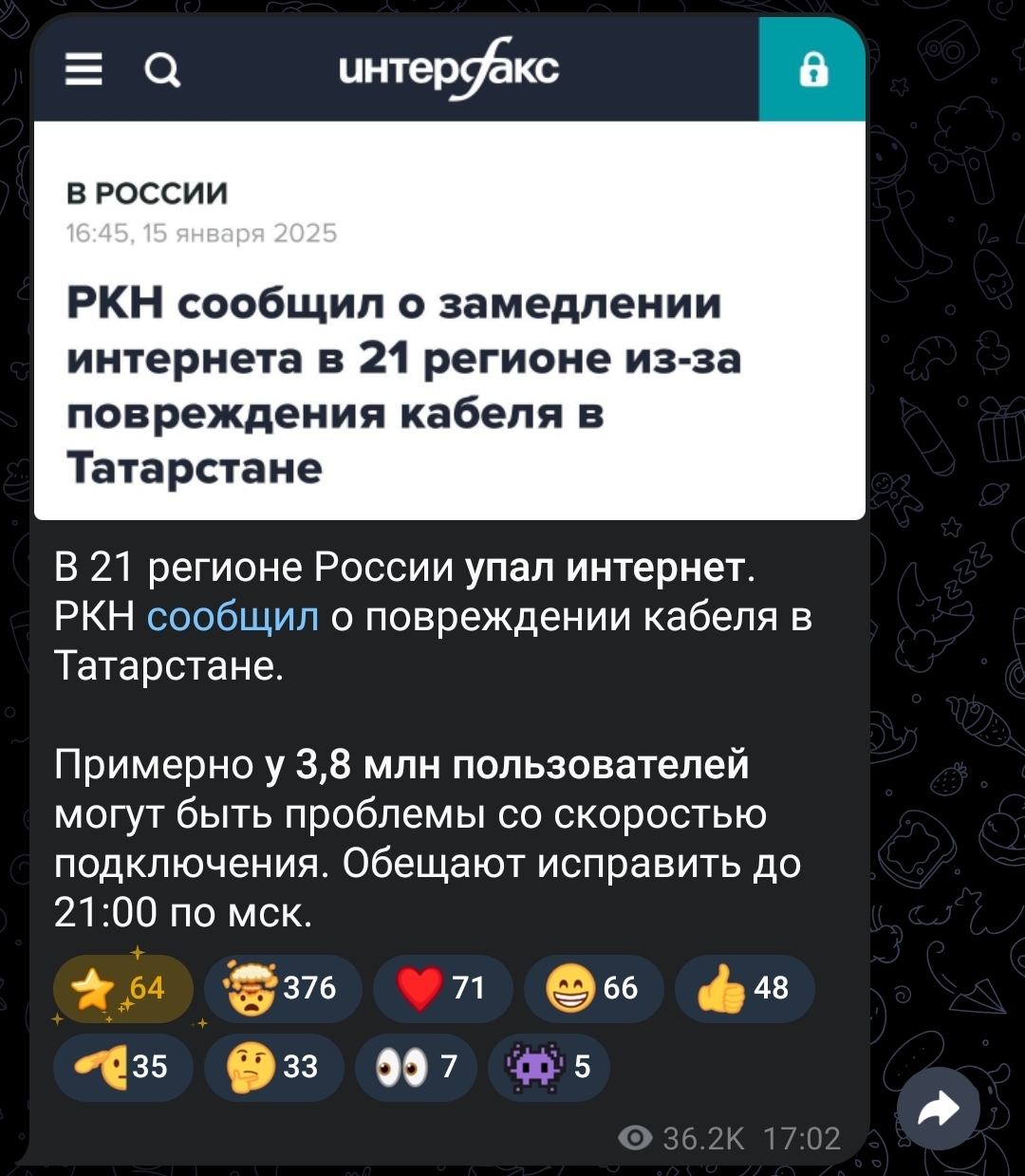
Task: Pick the alien monster reaction with 5
Action: (x=549, y=1067)
